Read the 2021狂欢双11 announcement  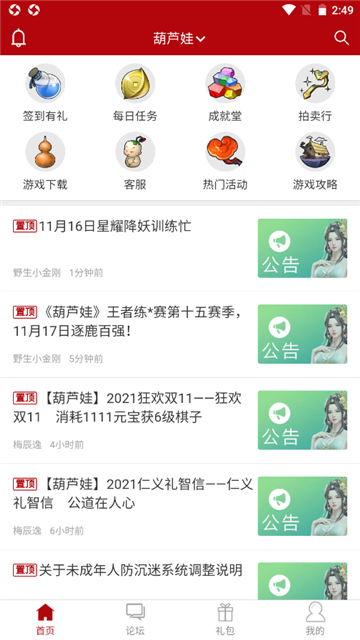pos(180,420)
